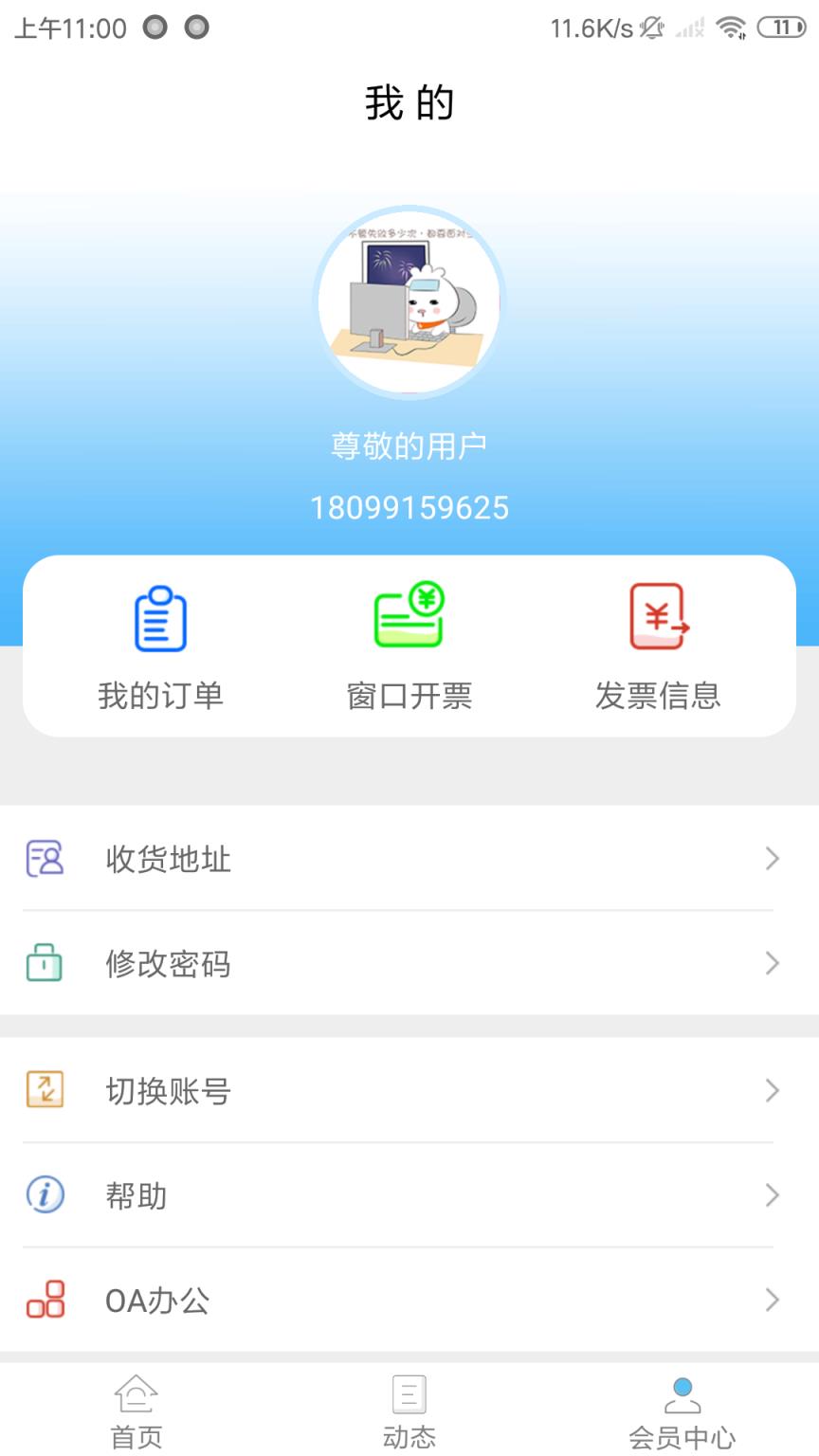
Task: Switch to the 会员中心 tab
Action: pos(682,1412)
